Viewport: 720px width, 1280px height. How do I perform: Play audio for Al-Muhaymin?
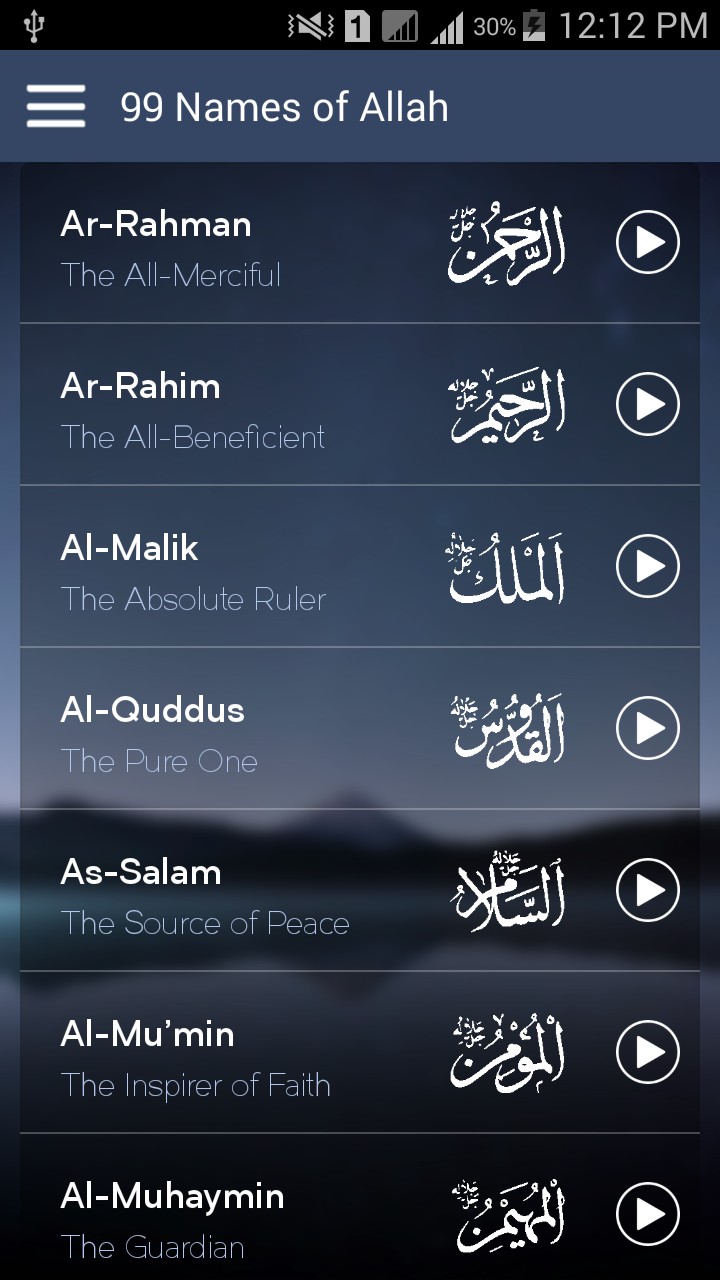click(648, 1214)
